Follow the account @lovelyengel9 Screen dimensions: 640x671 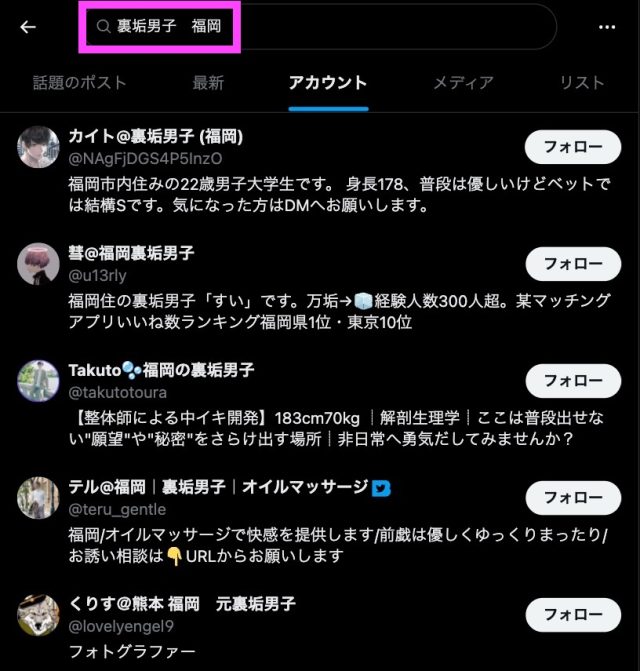tap(573, 615)
